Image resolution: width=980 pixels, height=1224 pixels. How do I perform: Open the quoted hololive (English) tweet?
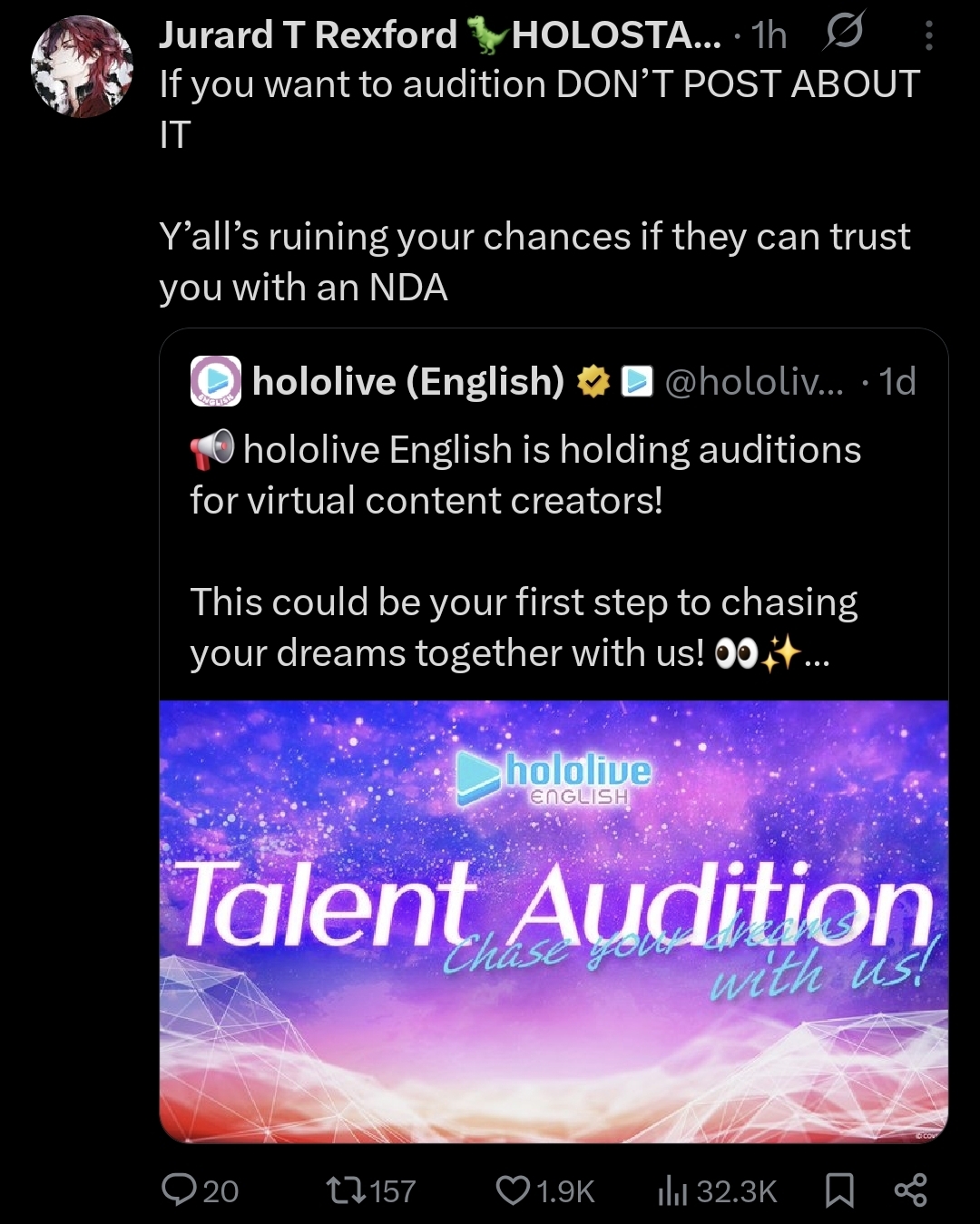554,514
